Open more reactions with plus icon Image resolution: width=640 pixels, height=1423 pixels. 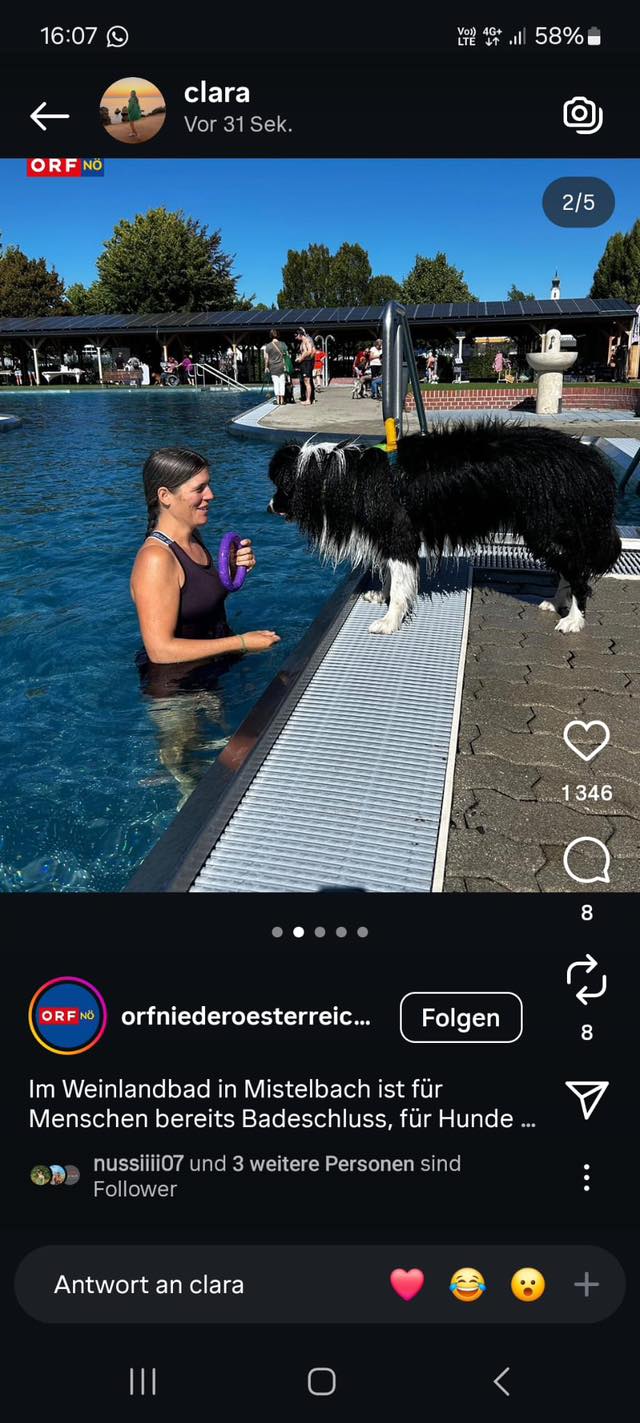coord(586,1285)
